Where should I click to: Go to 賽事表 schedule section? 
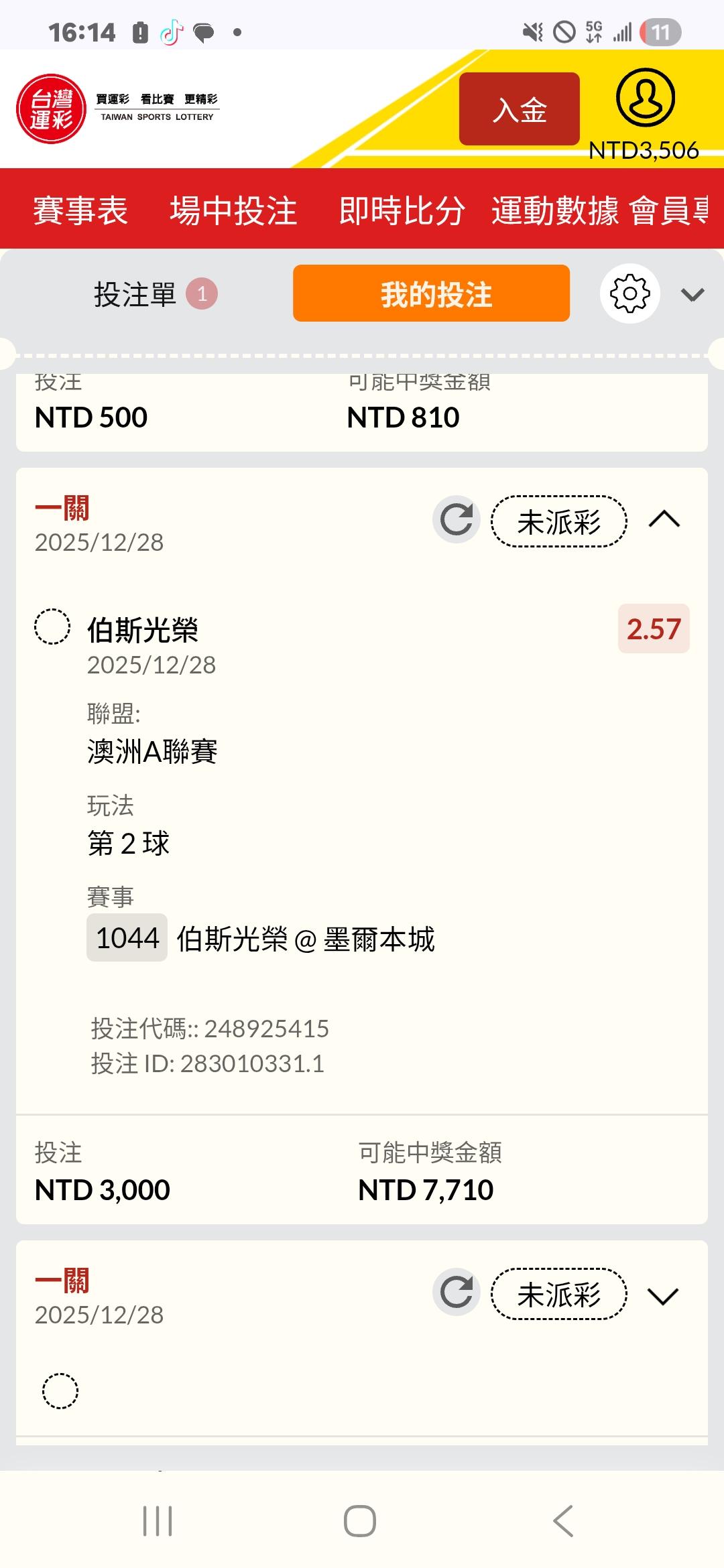[x=80, y=210]
